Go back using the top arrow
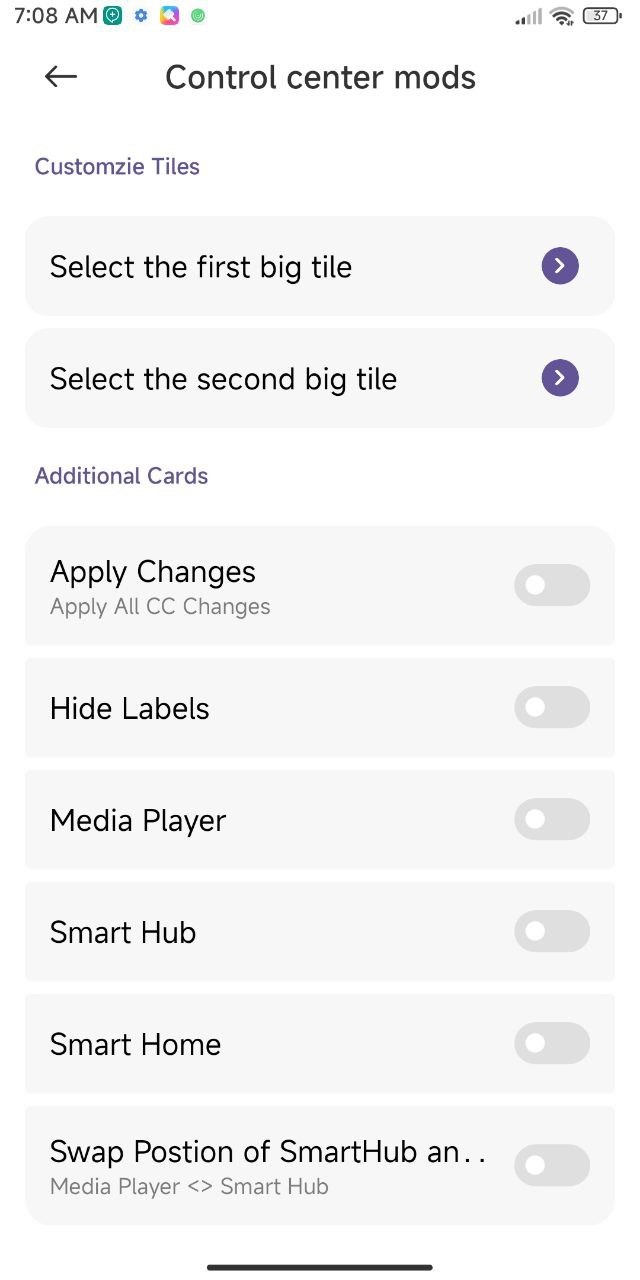The width and height of the screenshot is (640, 1280). 61,77
